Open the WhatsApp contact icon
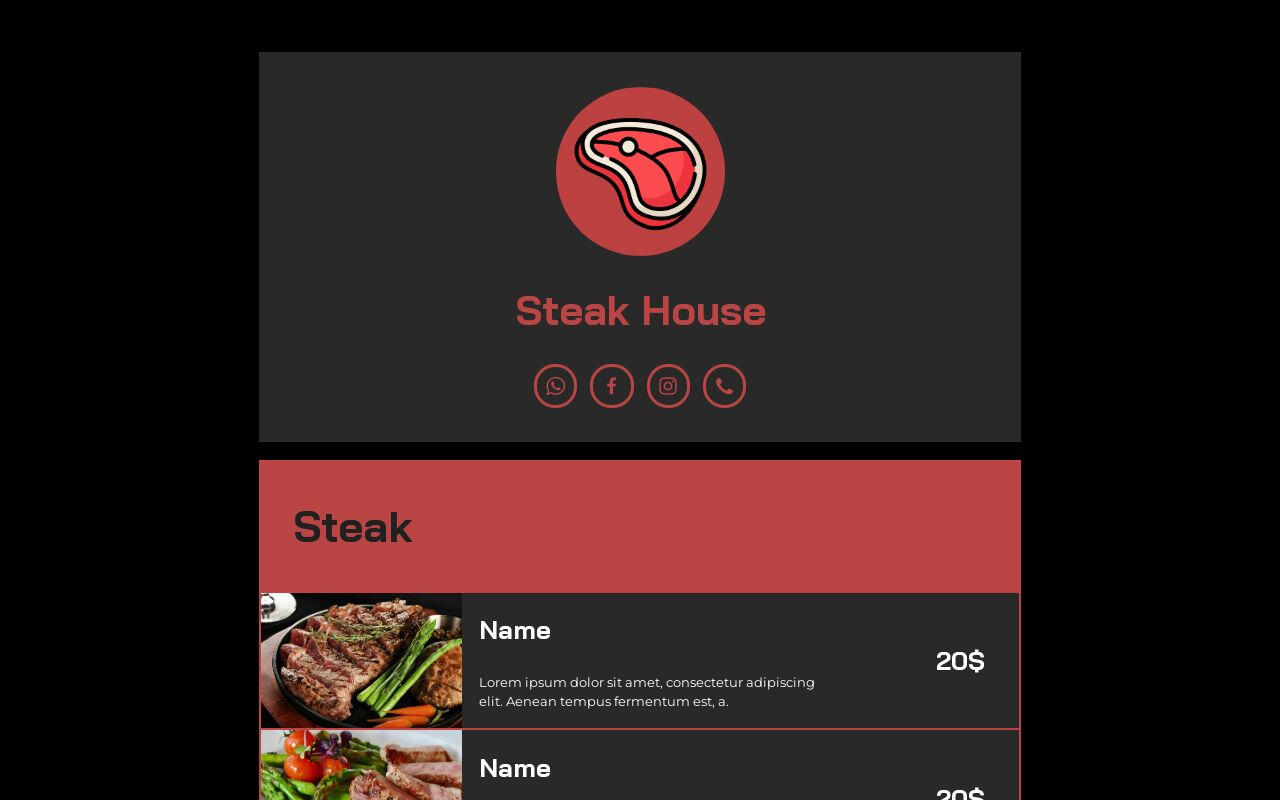The height and width of the screenshot is (800, 1280). 555,386
